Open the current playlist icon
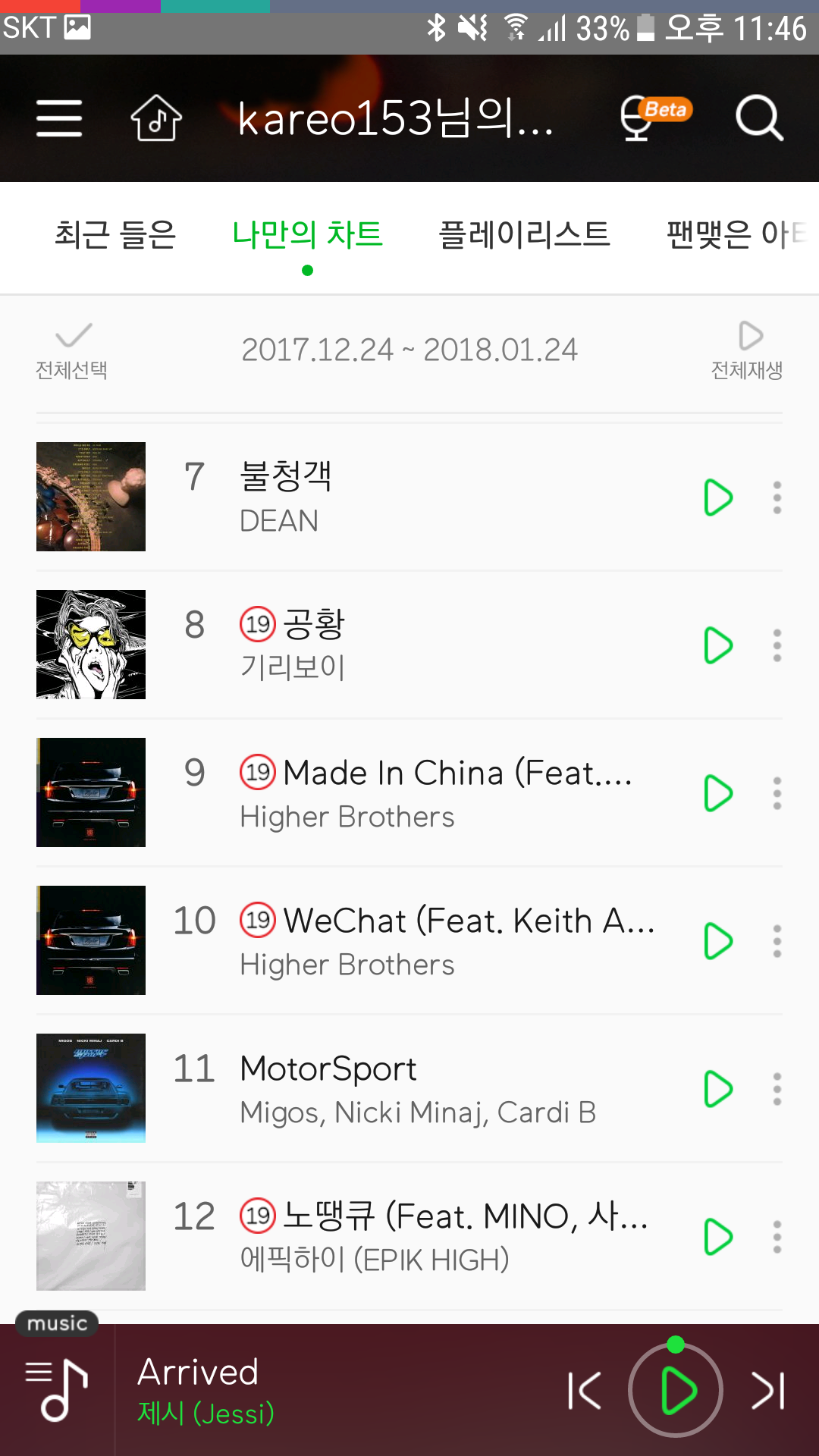Screen dimensions: 819x1456 pos(58,1391)
